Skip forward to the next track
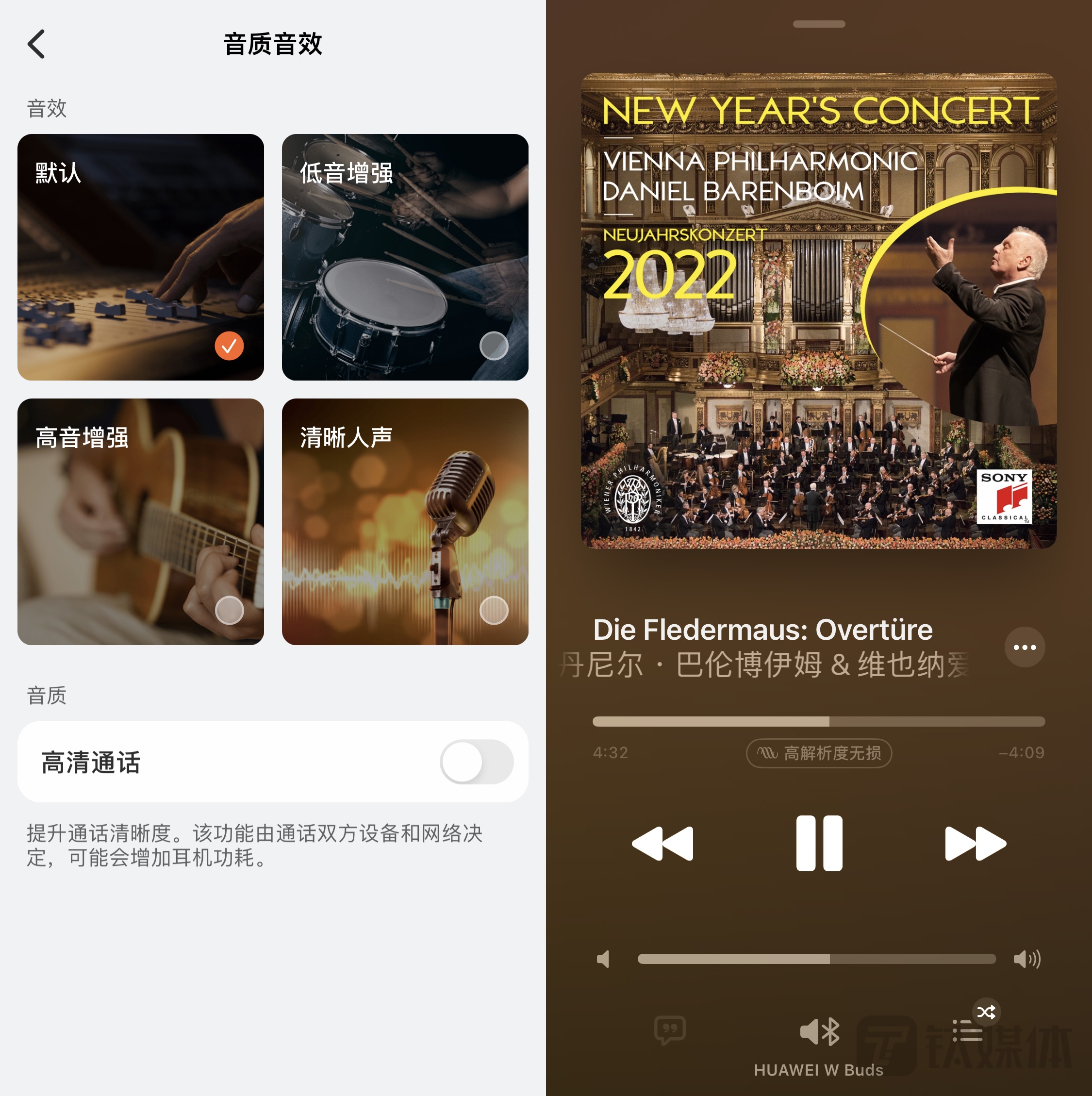 pyautogui.click(x=975, y=843)
